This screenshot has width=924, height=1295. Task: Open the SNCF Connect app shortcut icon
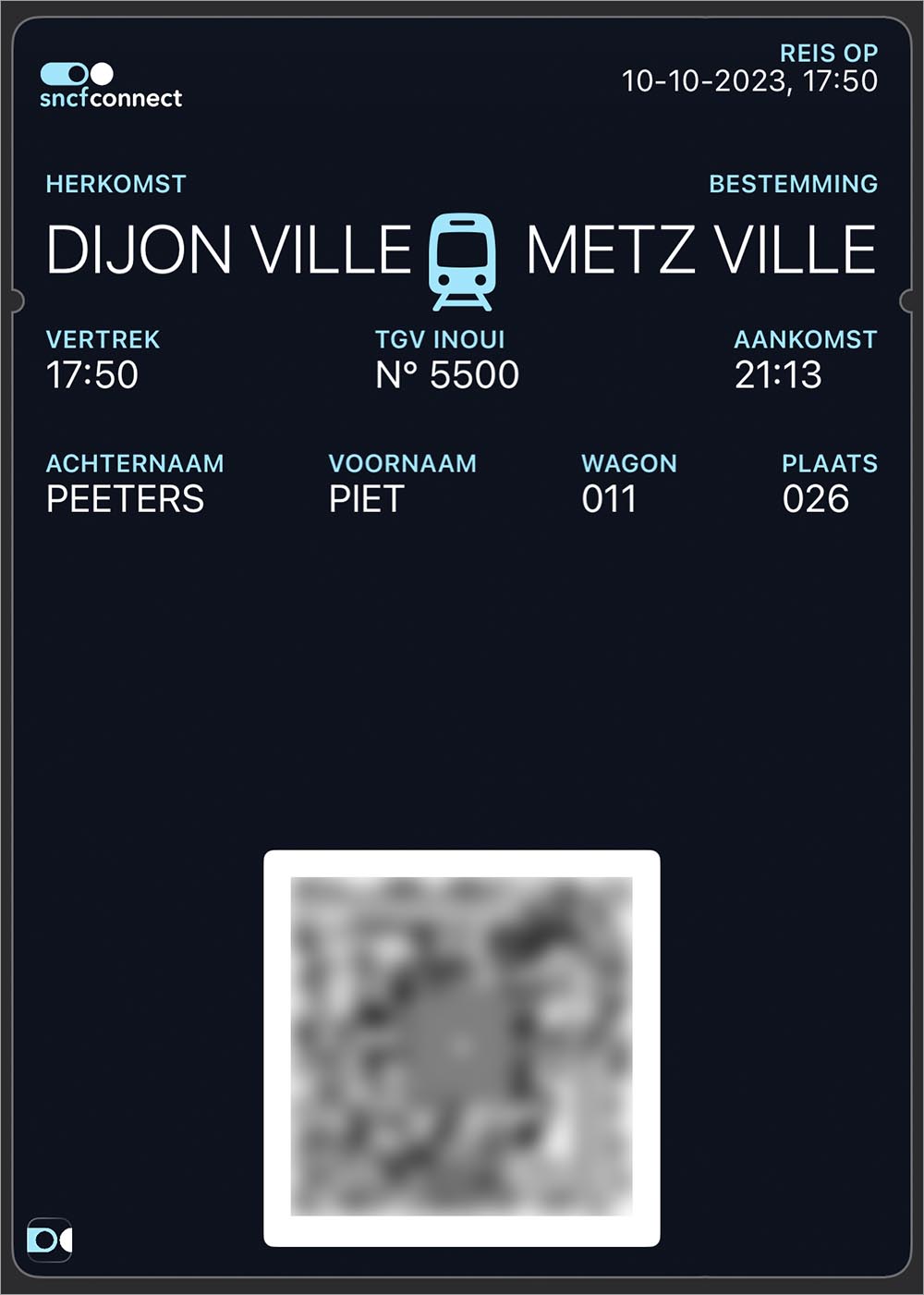tap(49, 1240)
